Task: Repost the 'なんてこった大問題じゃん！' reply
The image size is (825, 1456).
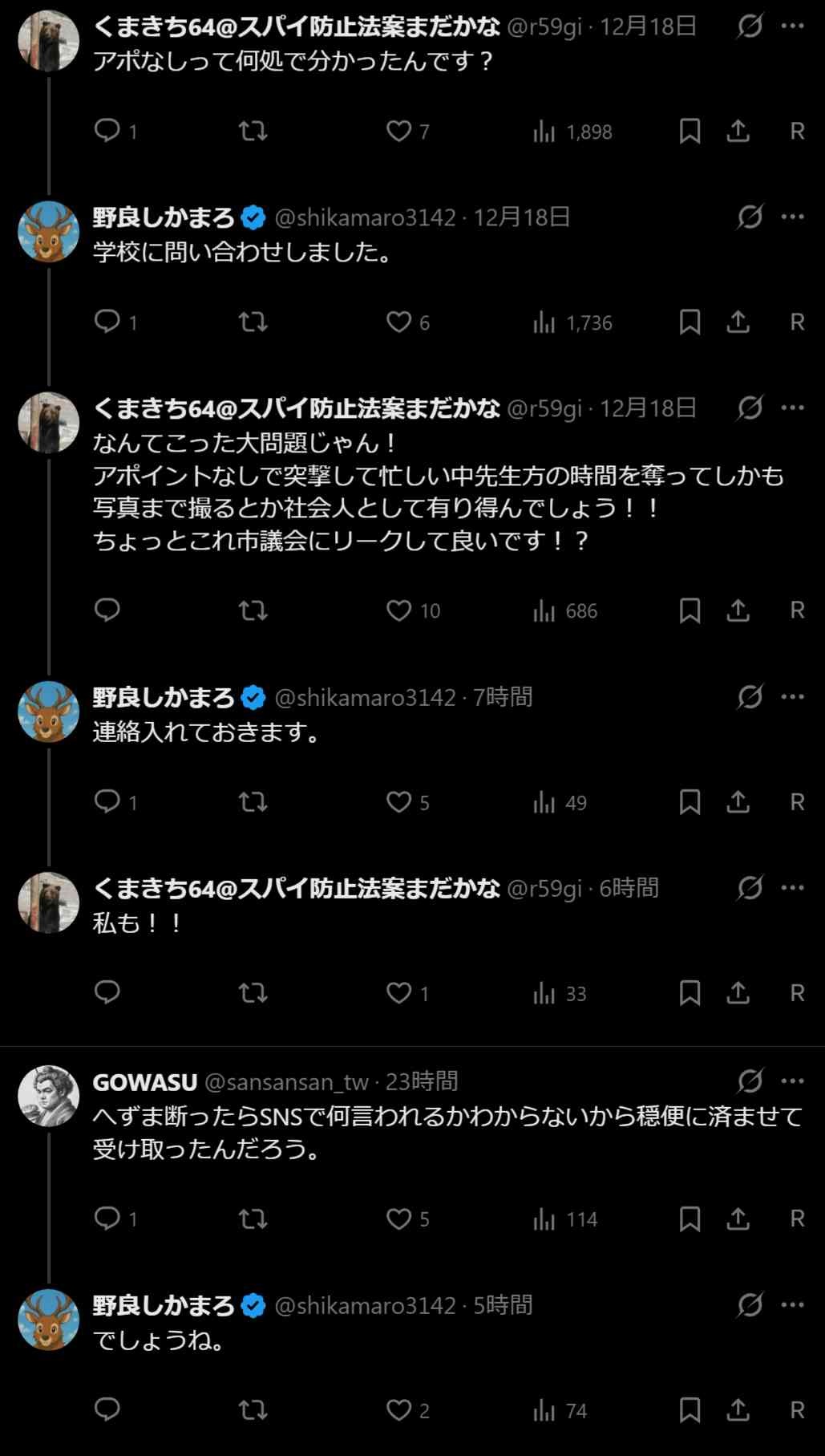Action: point(253,610)
